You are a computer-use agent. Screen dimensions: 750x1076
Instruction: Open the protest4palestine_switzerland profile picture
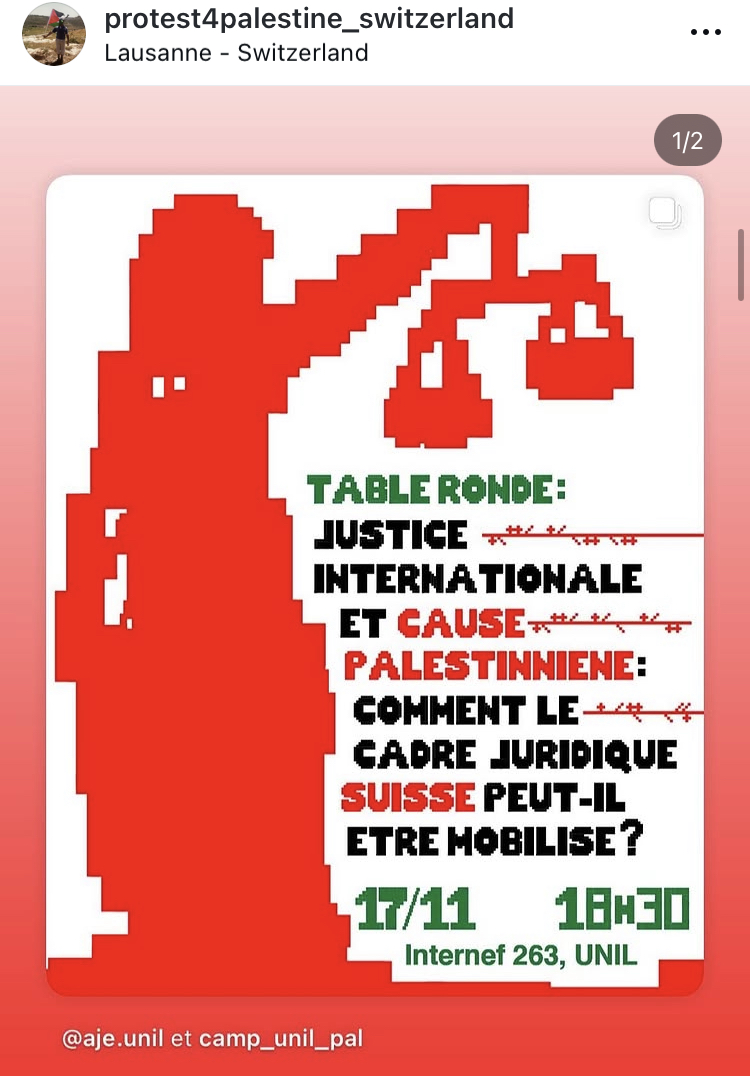[x=54, y=34]
